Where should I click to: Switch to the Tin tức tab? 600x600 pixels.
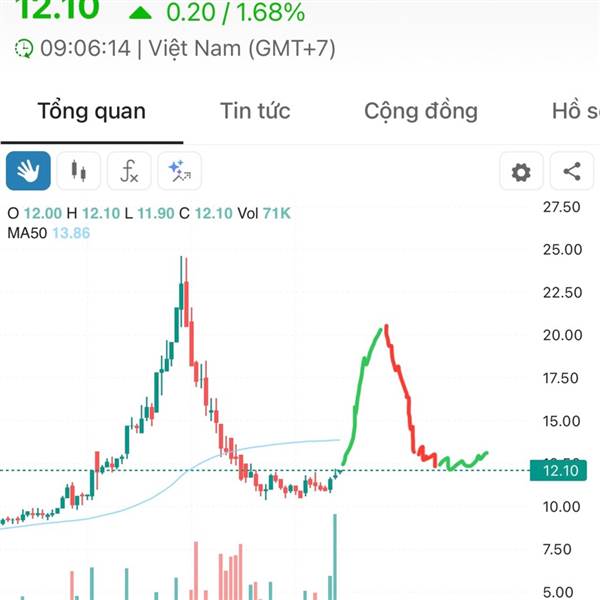(255, 111)
